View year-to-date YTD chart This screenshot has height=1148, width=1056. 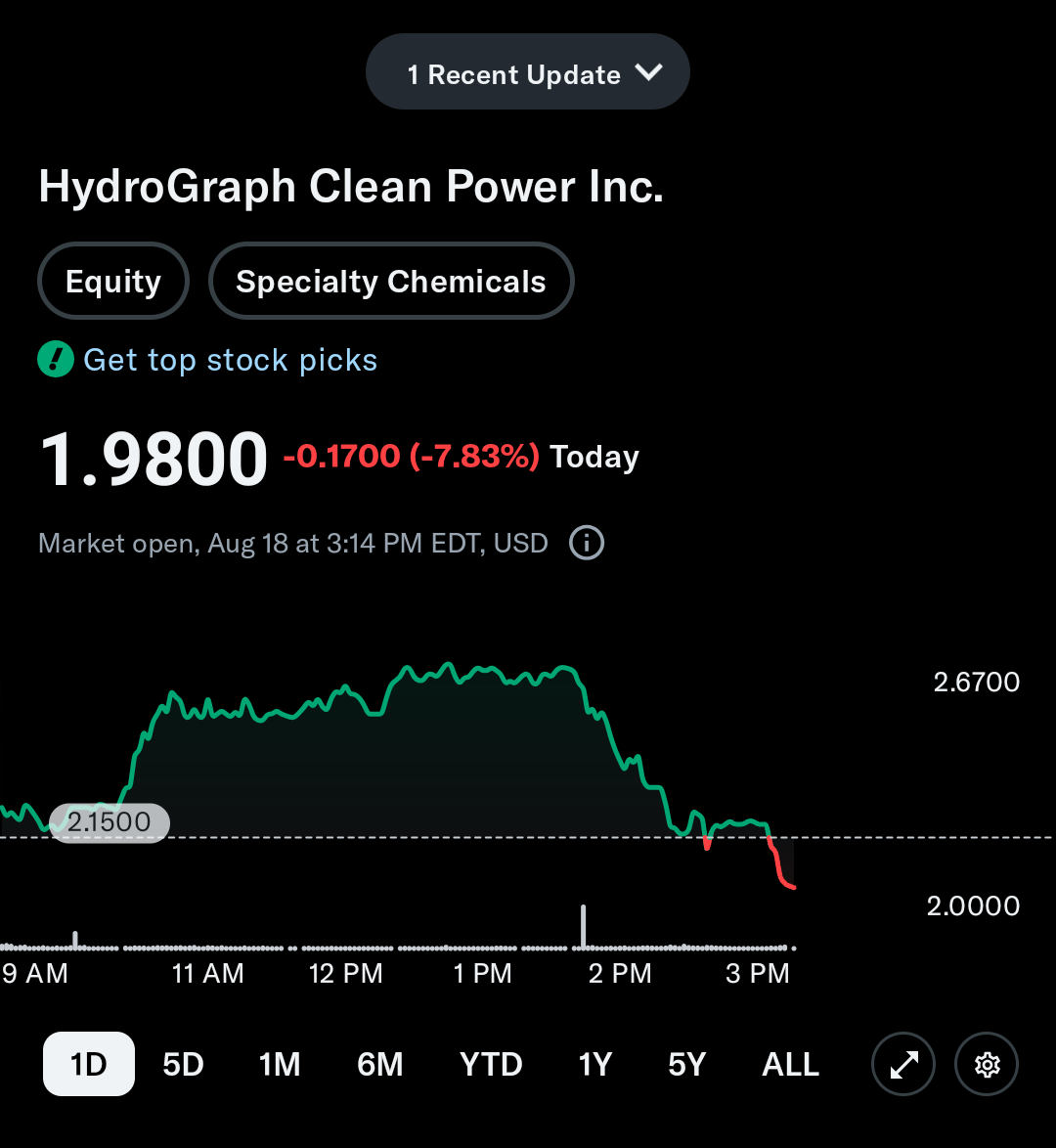click(x=491, y=1064)
